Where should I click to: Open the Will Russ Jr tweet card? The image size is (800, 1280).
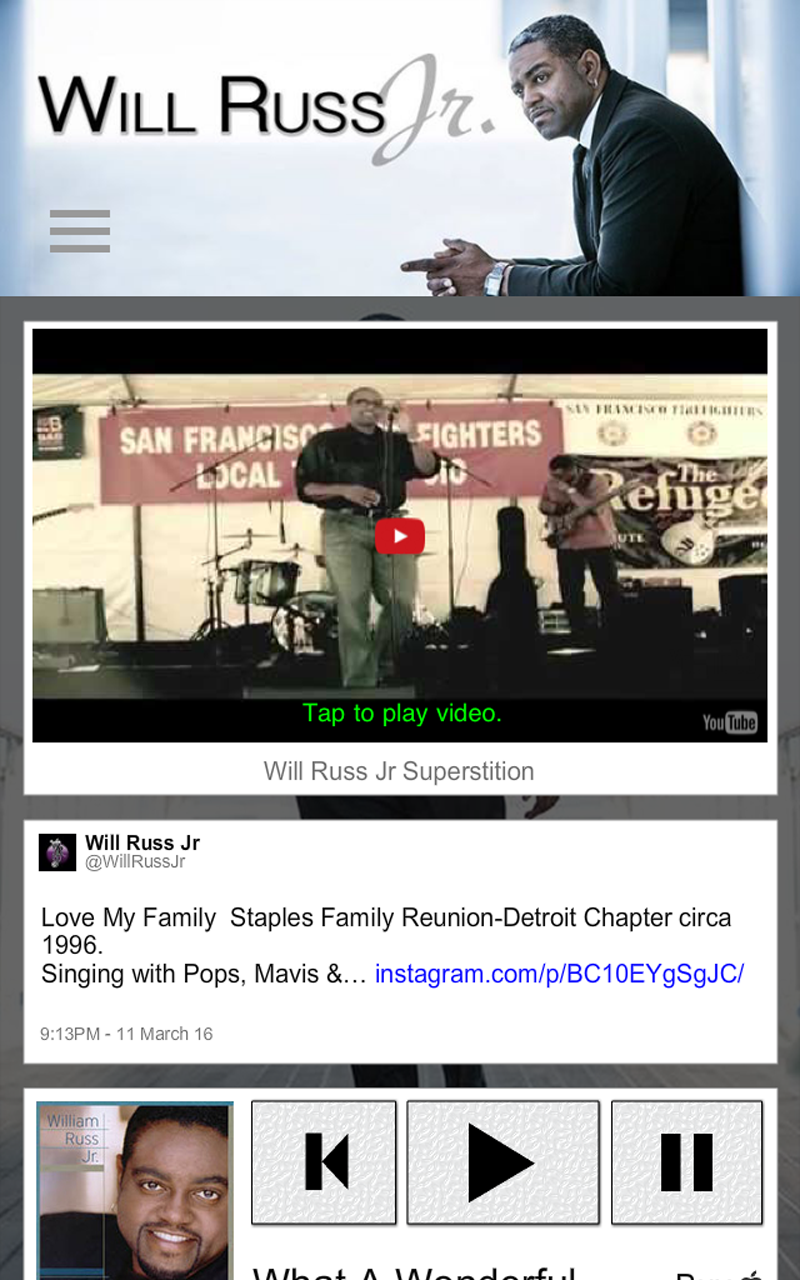tap(400, 942)
